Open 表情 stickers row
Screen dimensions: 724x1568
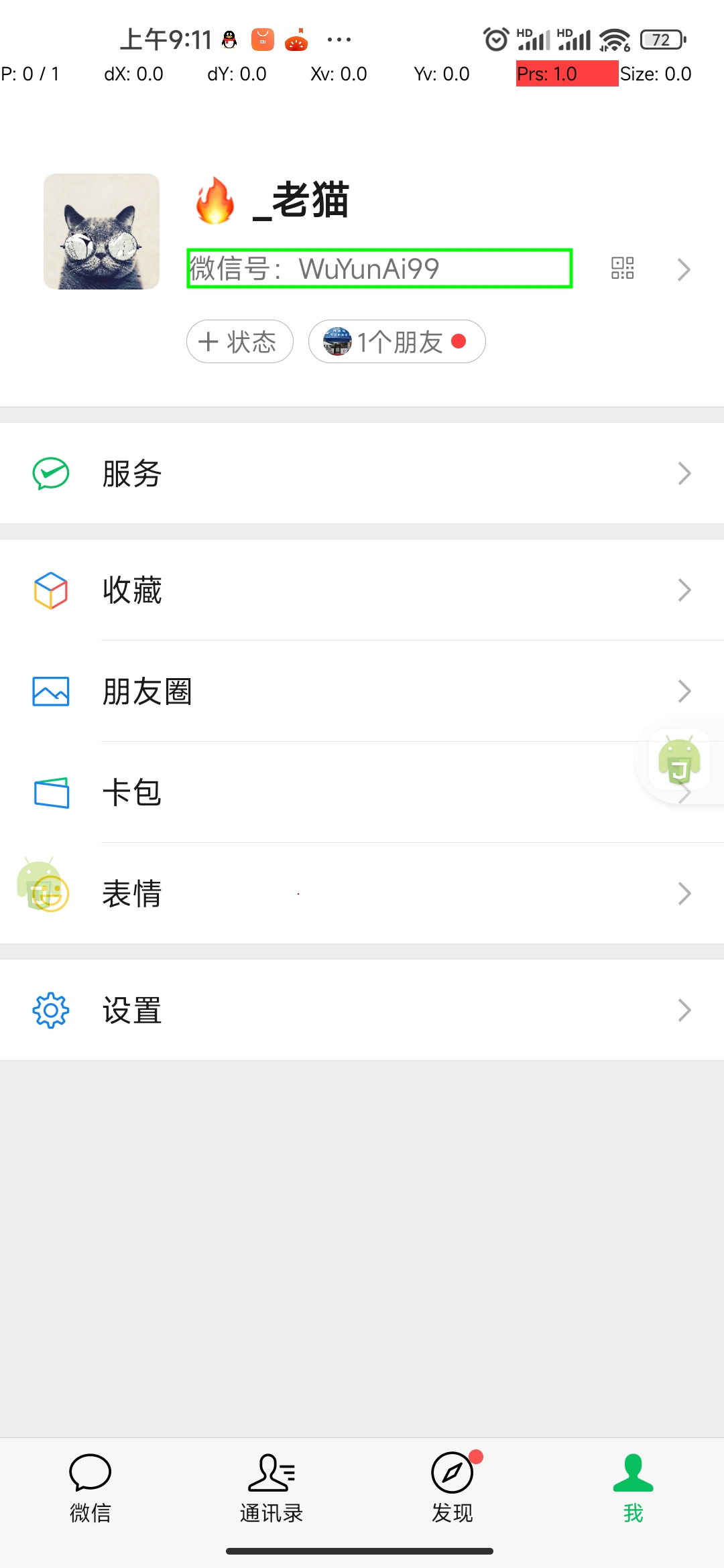(362, 894)
